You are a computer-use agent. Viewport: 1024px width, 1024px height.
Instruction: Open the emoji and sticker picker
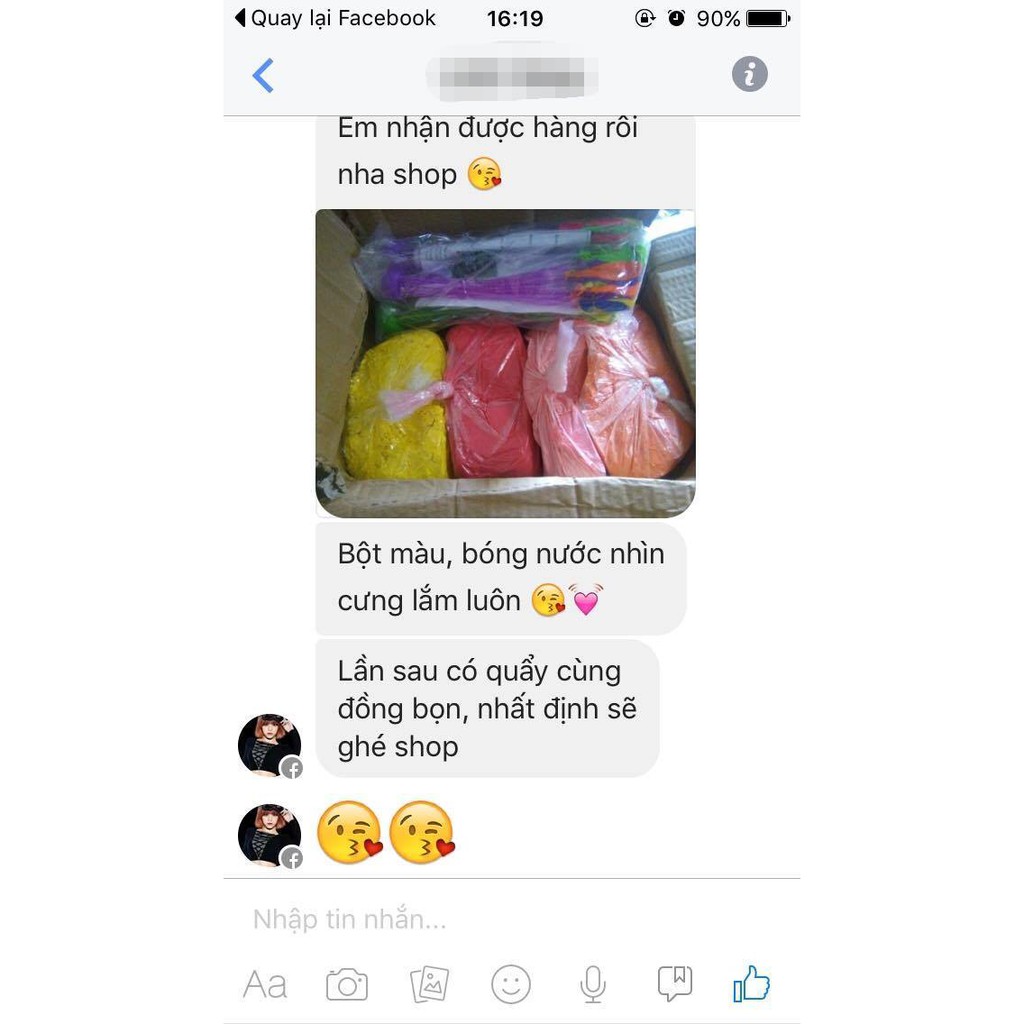pyautogui.click(x=511, y=985)
